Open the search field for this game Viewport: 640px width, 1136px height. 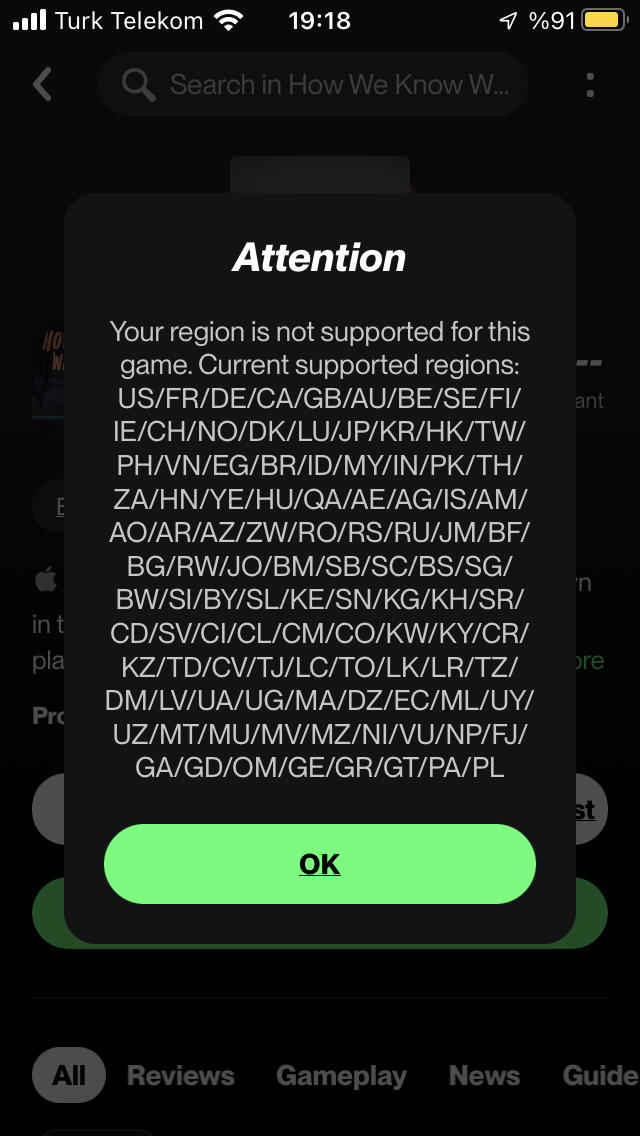click(x=312, y=85)
